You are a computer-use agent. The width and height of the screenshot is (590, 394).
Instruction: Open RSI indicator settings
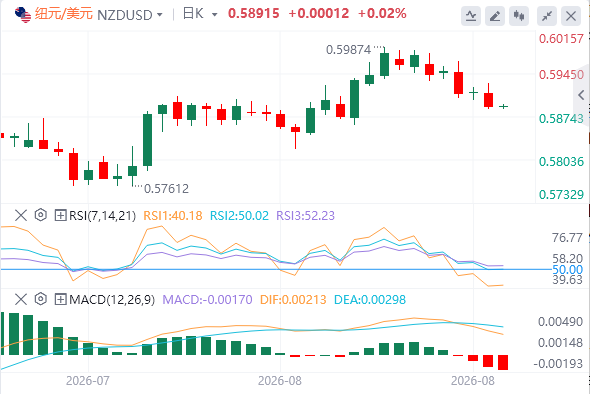(x=41, y=215)
